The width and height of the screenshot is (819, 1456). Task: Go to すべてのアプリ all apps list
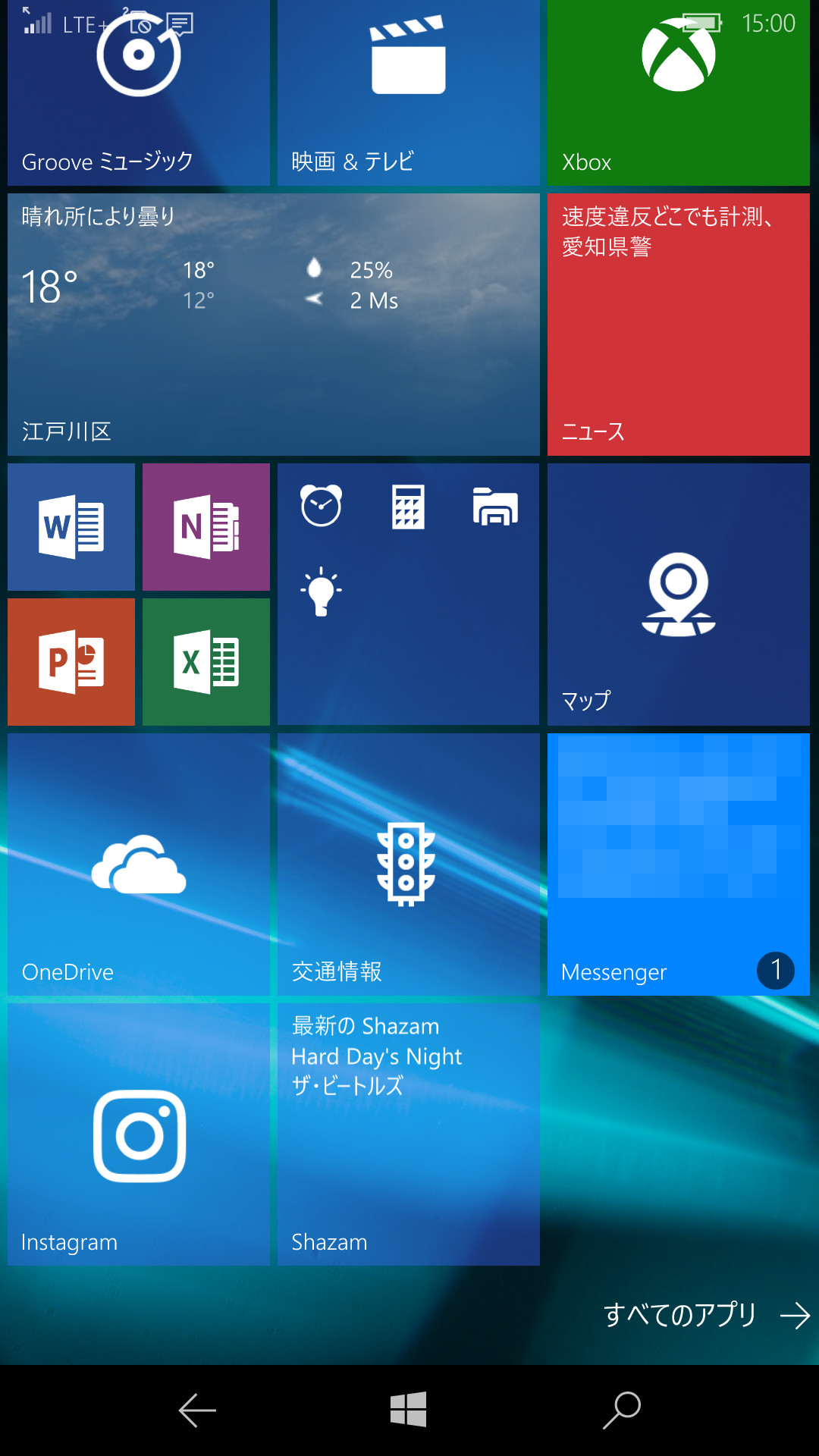[x=705, y=1315]
